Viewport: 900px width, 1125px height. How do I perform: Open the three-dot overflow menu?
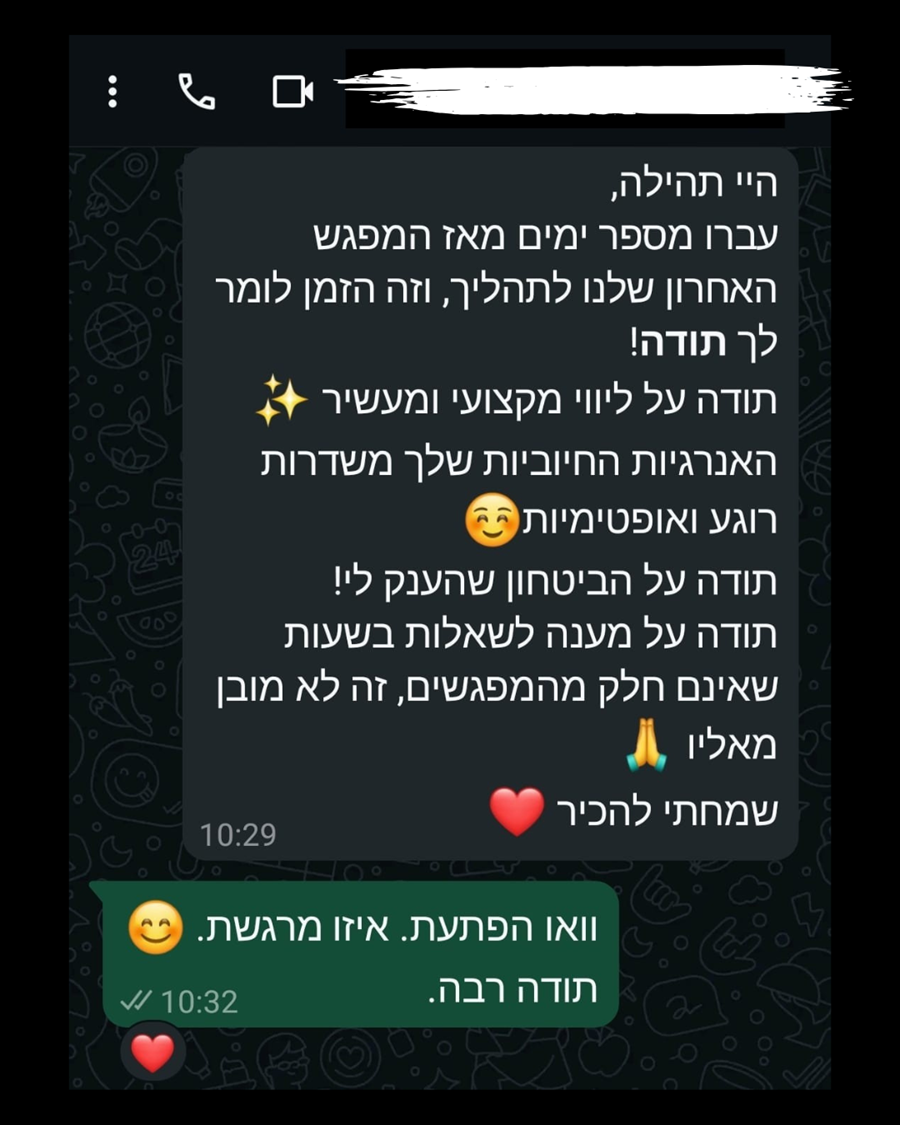[113, 92]
